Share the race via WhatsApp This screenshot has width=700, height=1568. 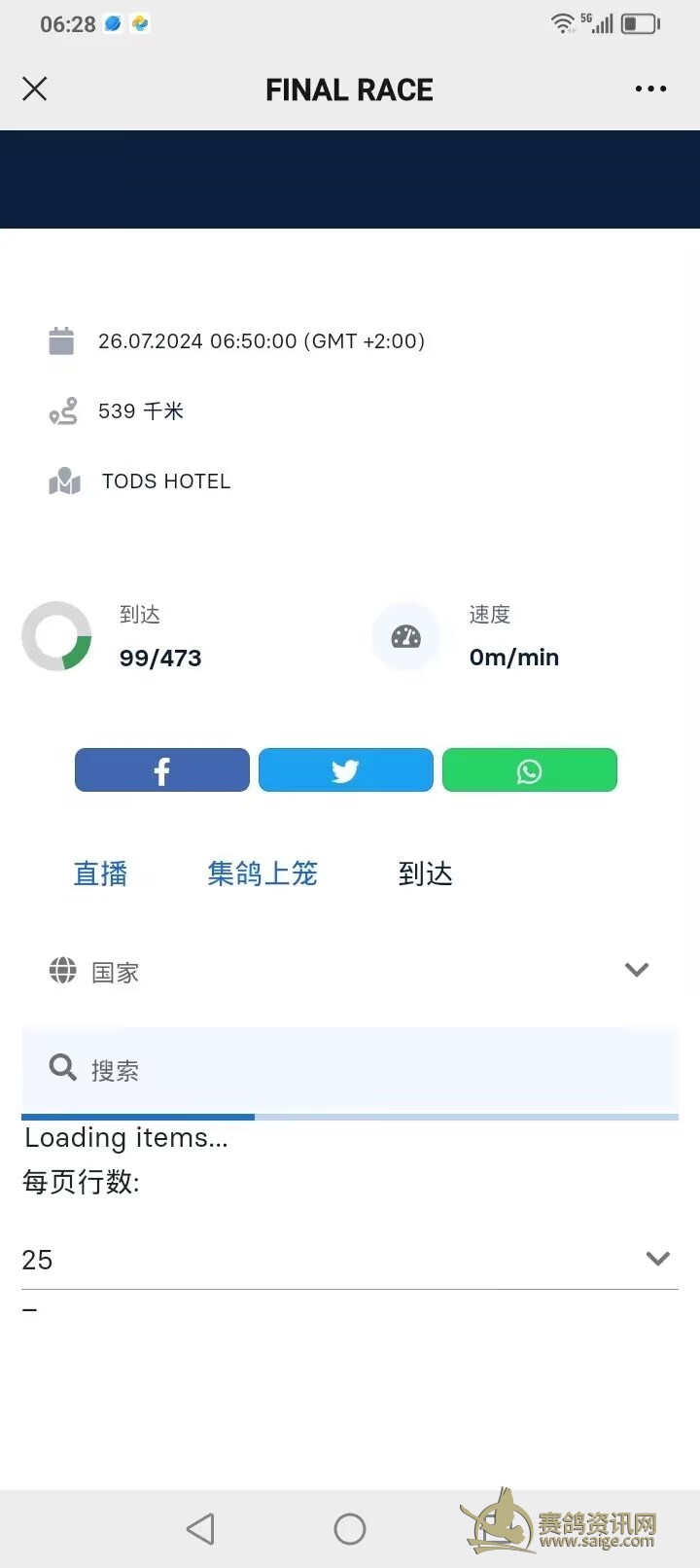530,770
